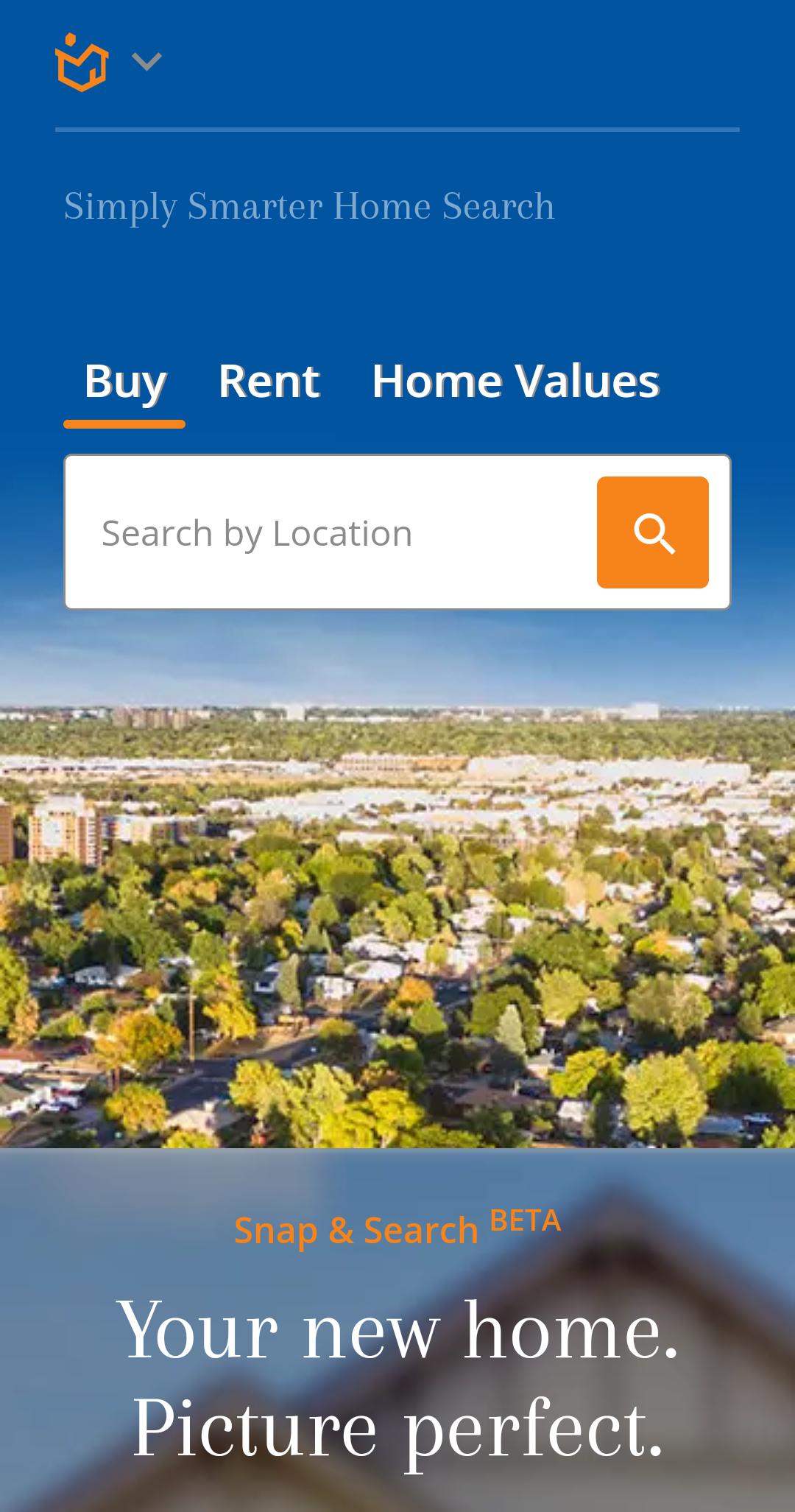The image size is (795, 1512).
Task: Tap the orange search magnifier button
Action: [652, 532]
